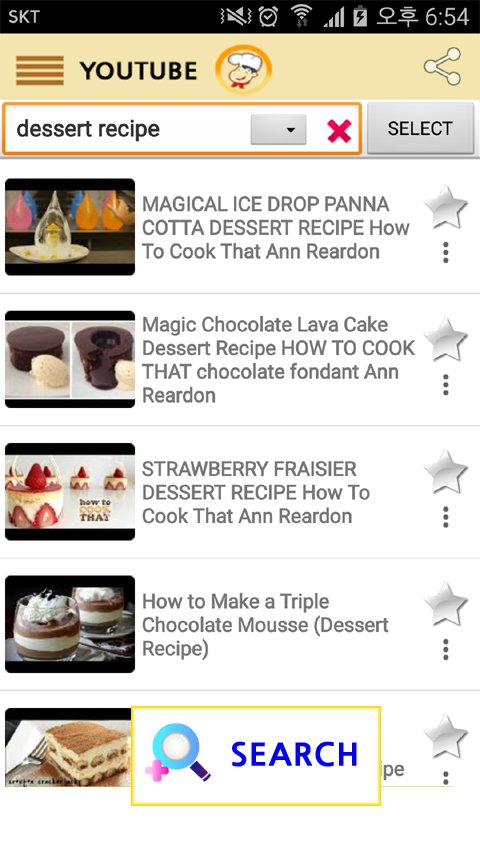Screen dimensions: 480x853
Task: Open overflow menu for Strawberry Fraisier
Action: pyautogui.click(x=446, y=517)
